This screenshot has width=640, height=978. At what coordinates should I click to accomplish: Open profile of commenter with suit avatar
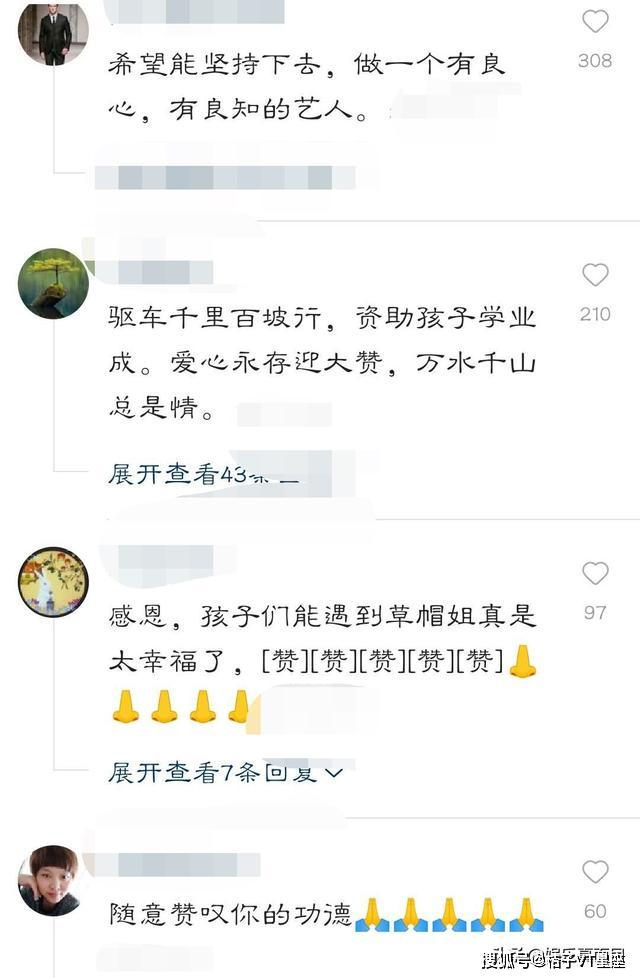point(53,33)
